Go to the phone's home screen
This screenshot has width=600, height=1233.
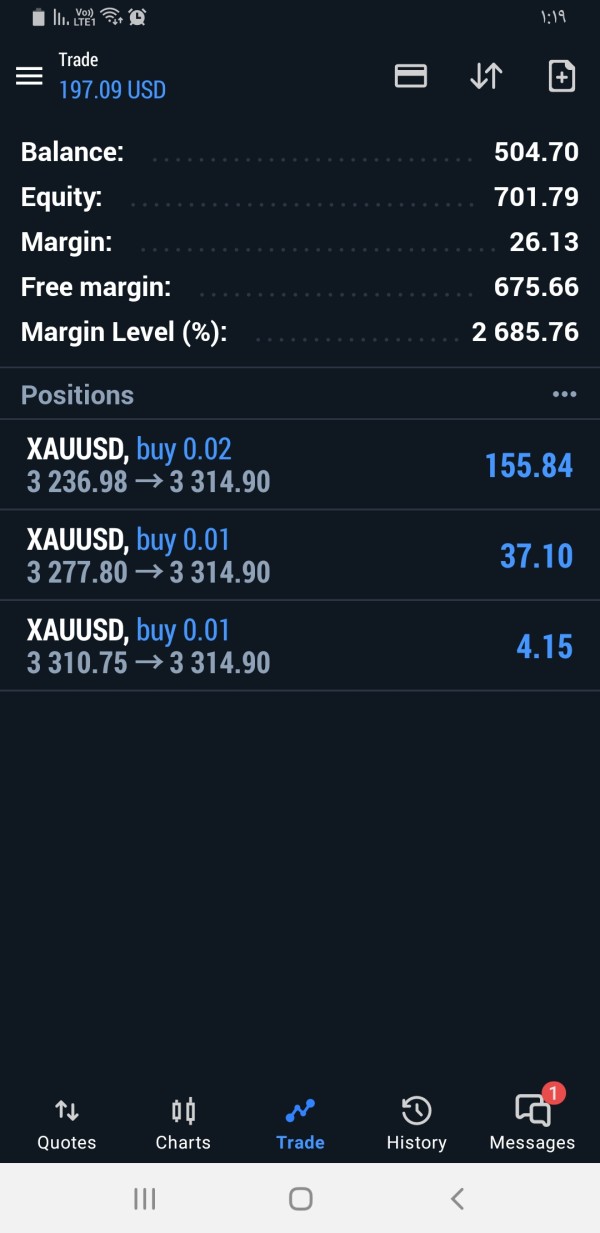click(300, 1199)
